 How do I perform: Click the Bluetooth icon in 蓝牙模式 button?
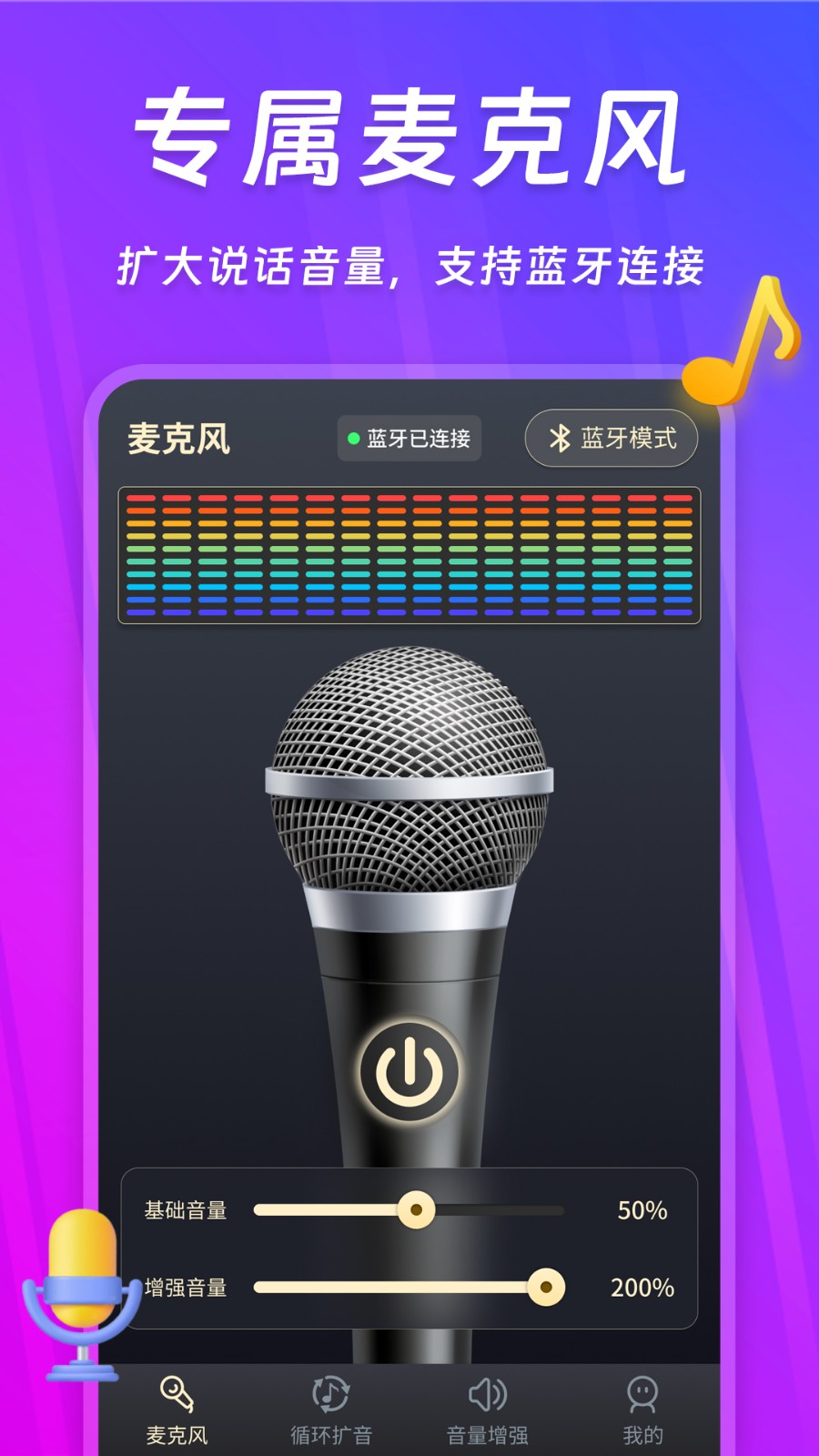click(561, 438)
